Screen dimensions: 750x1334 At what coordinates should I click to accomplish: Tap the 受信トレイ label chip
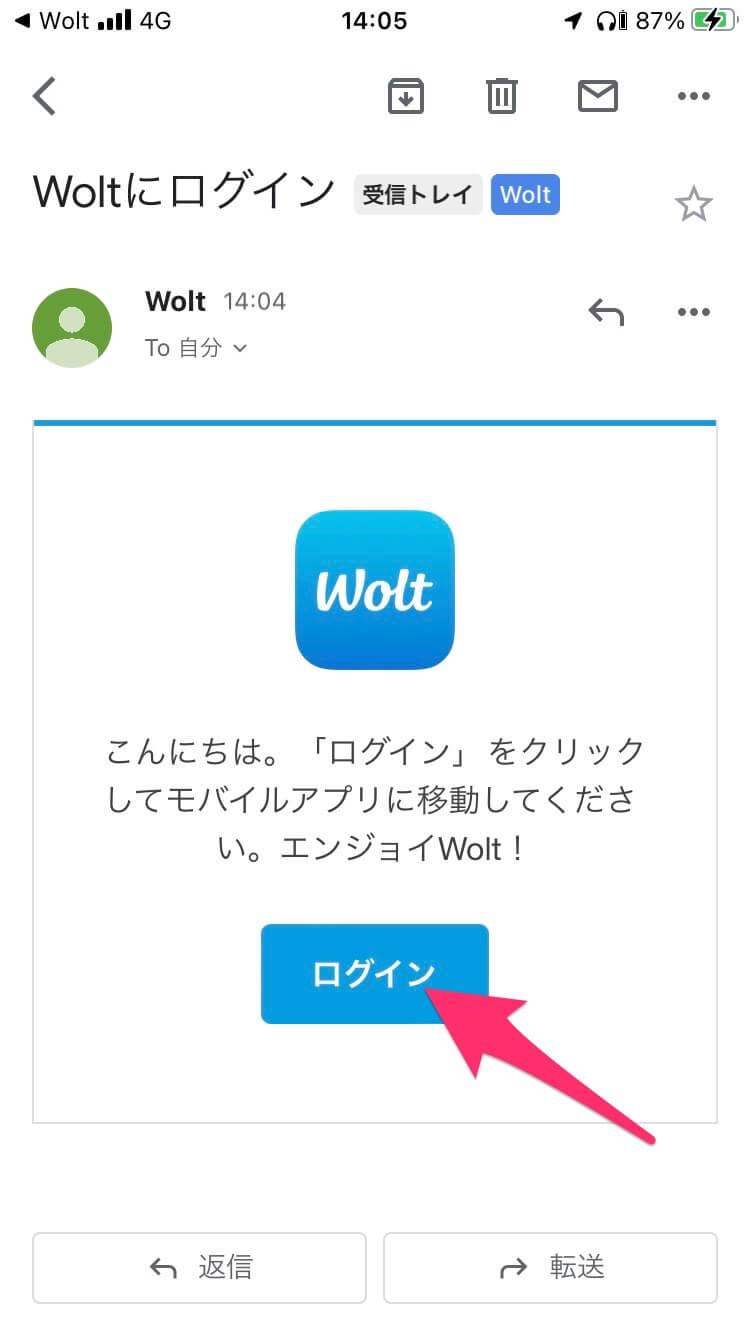(x=418, y=195)
